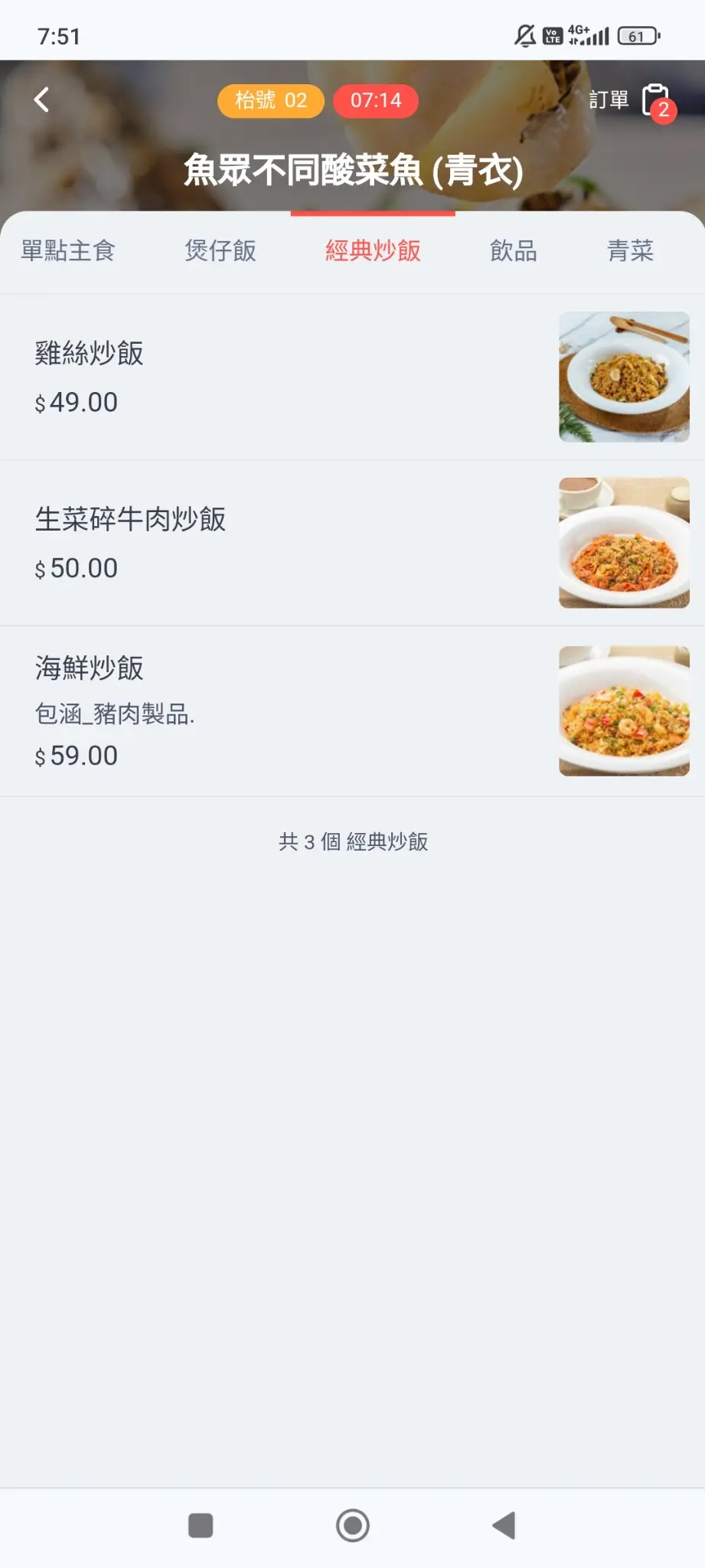Open recent apps from navigation bar
This screenshot has height=1568, width=705.
tap(201, 1525)
